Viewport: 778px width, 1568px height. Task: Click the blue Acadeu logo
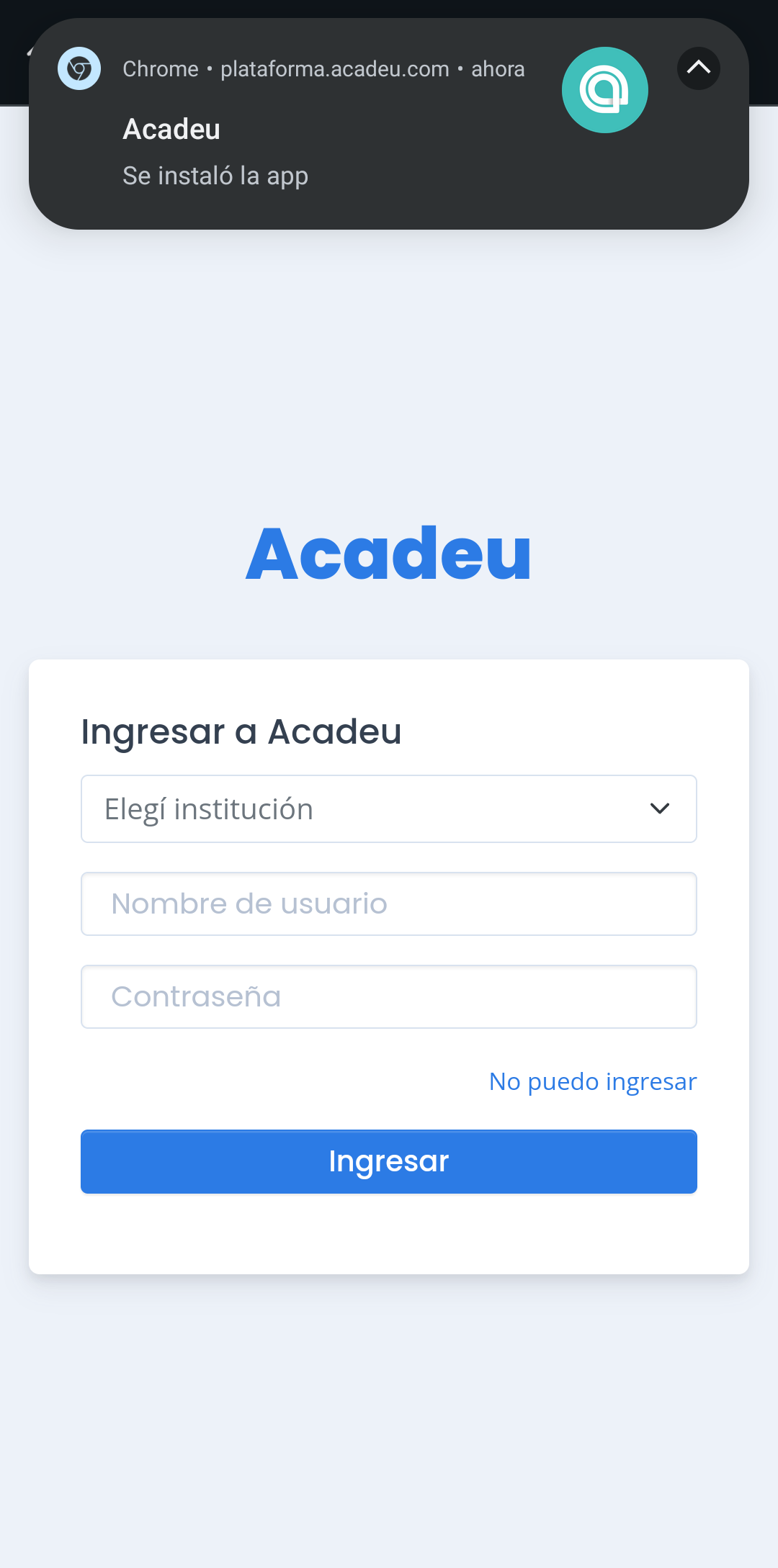coord(389,553)
